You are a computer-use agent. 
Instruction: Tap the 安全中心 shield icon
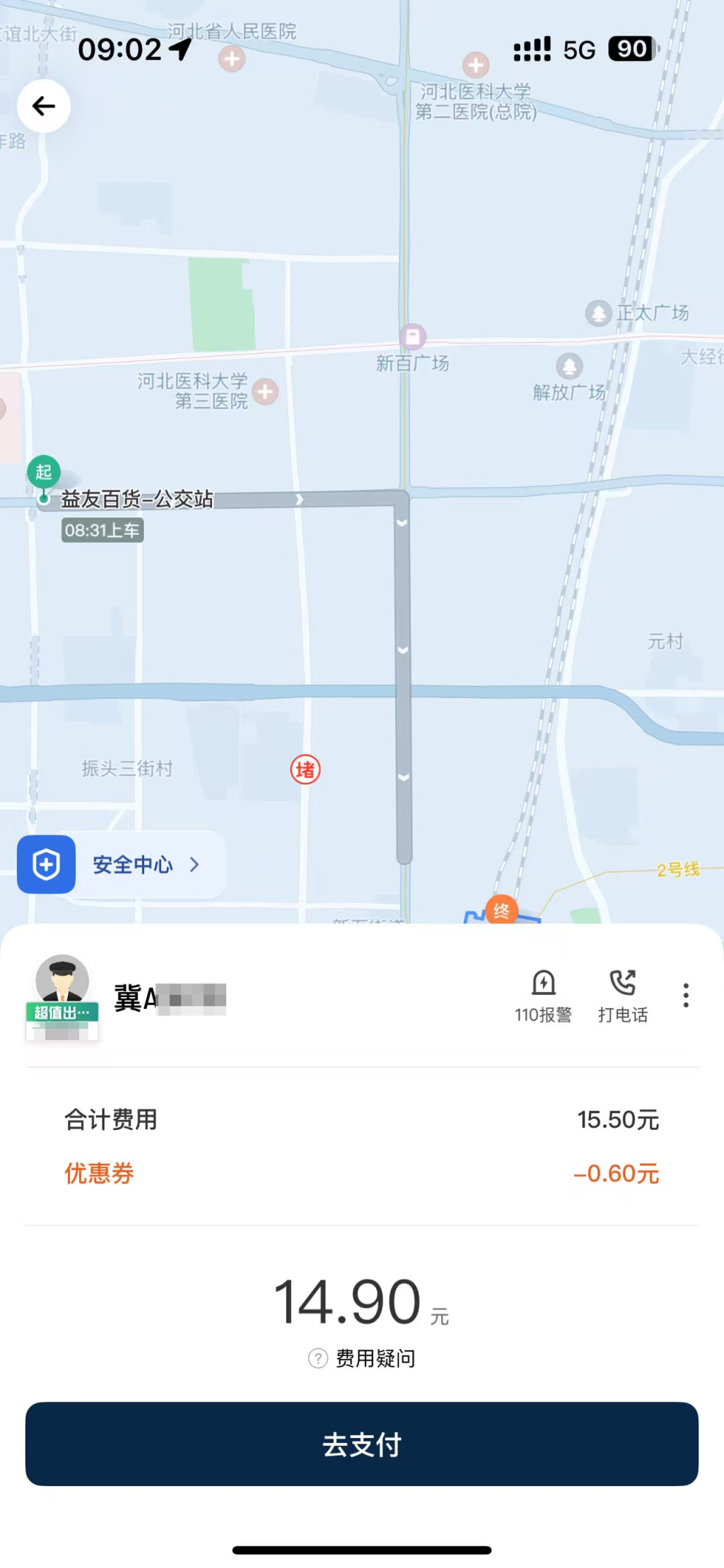[45, 865]
